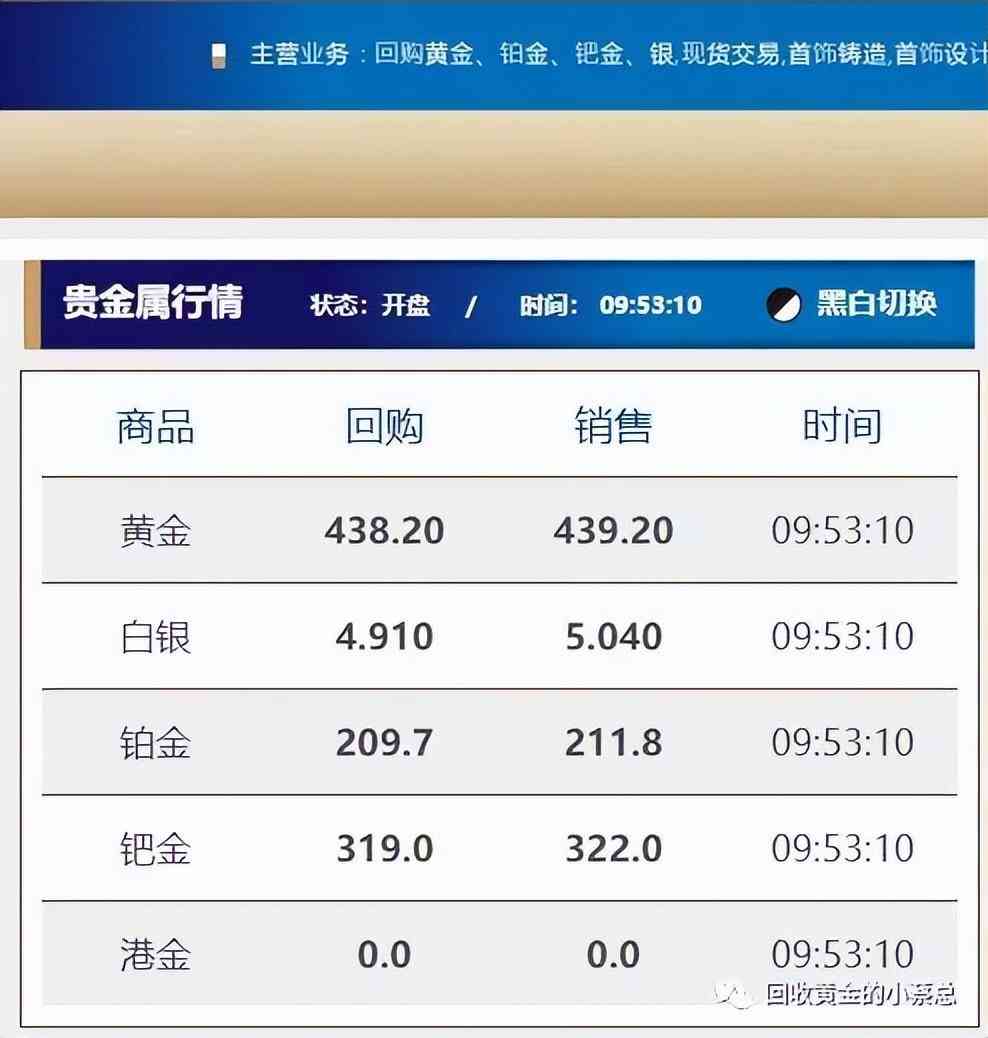The image size is (988, 1038).
Task: Click the 贵金属行情 panel title
Action: tap(156, 301)
